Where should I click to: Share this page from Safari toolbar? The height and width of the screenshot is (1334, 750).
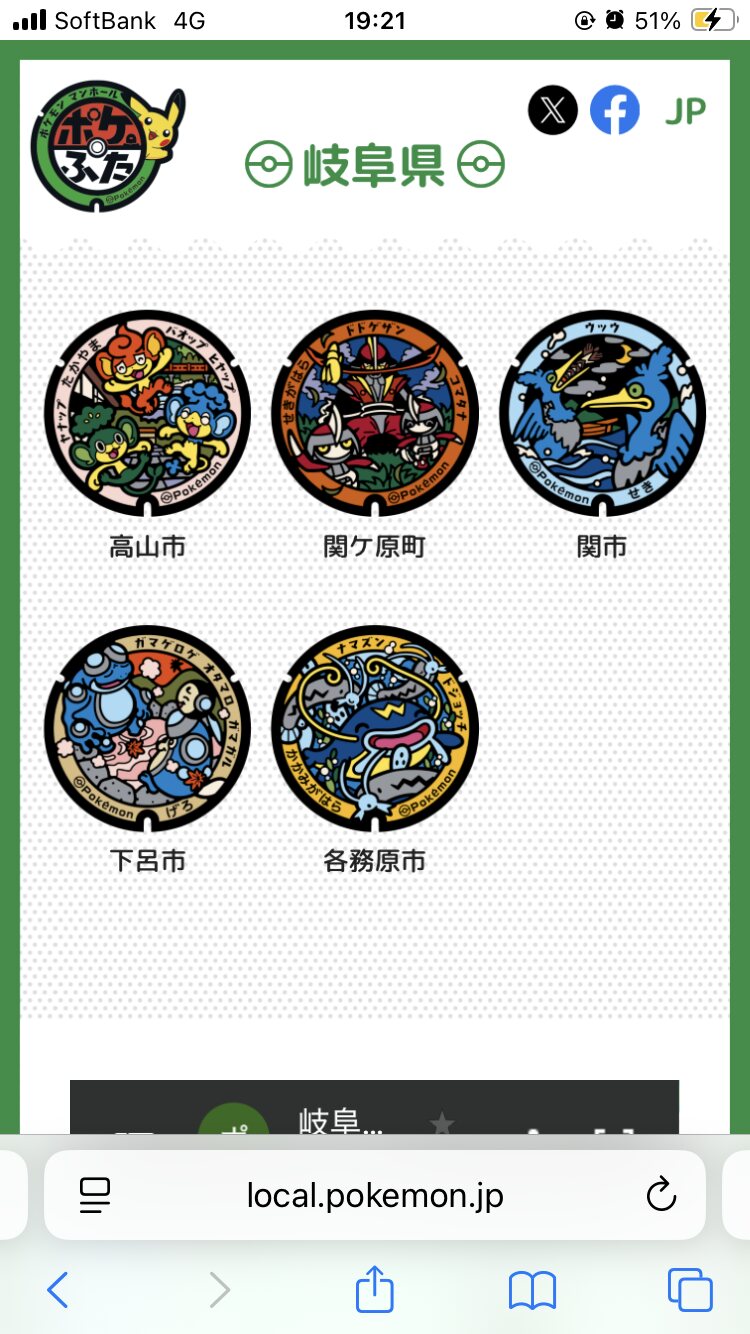tap(375, 1288)
